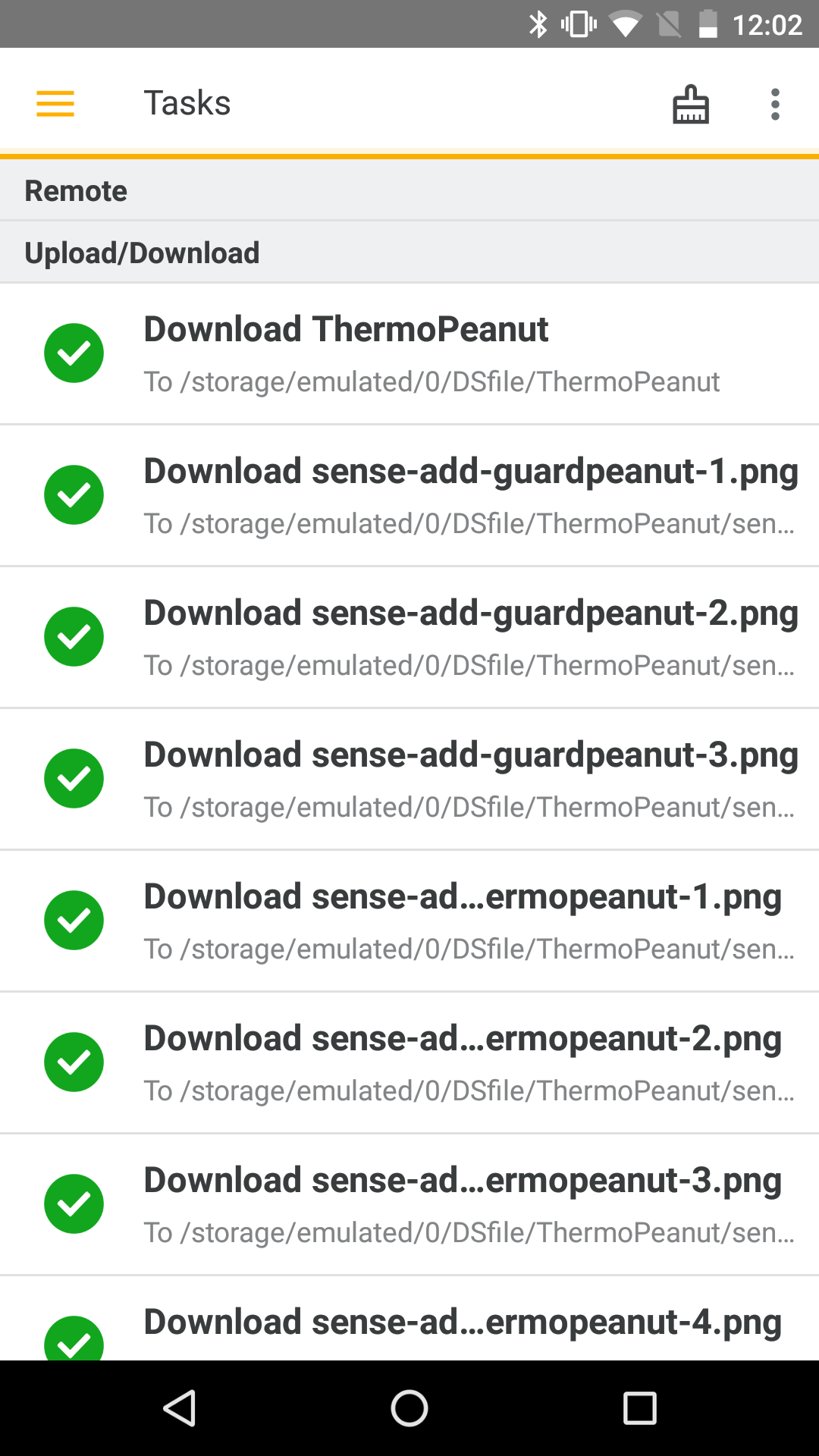The width and height of the screenshot is (819, 1456).
Task: Select Download sense-ad…ermopeanut-2.png task
Action: [409, 1062]
